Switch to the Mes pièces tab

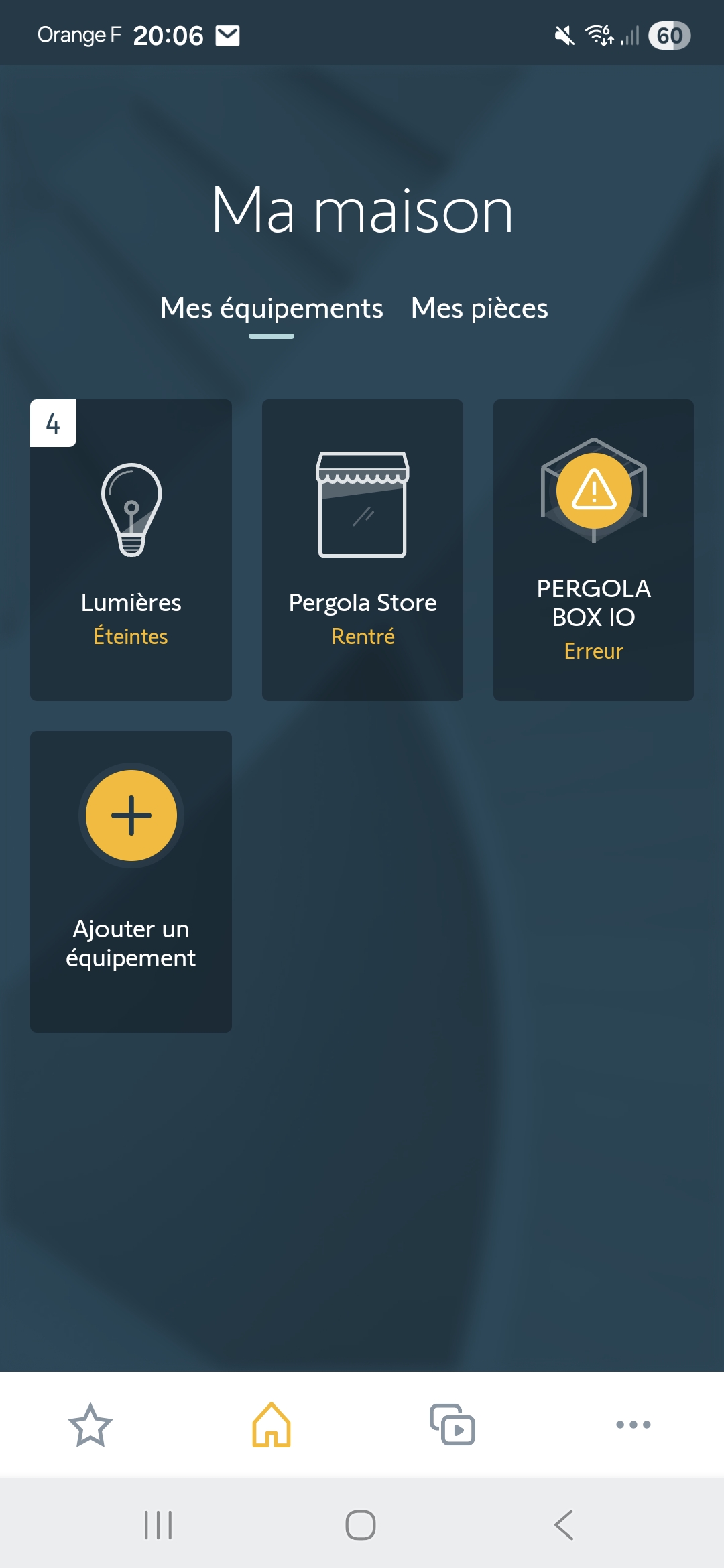click(x=479, y=308)
